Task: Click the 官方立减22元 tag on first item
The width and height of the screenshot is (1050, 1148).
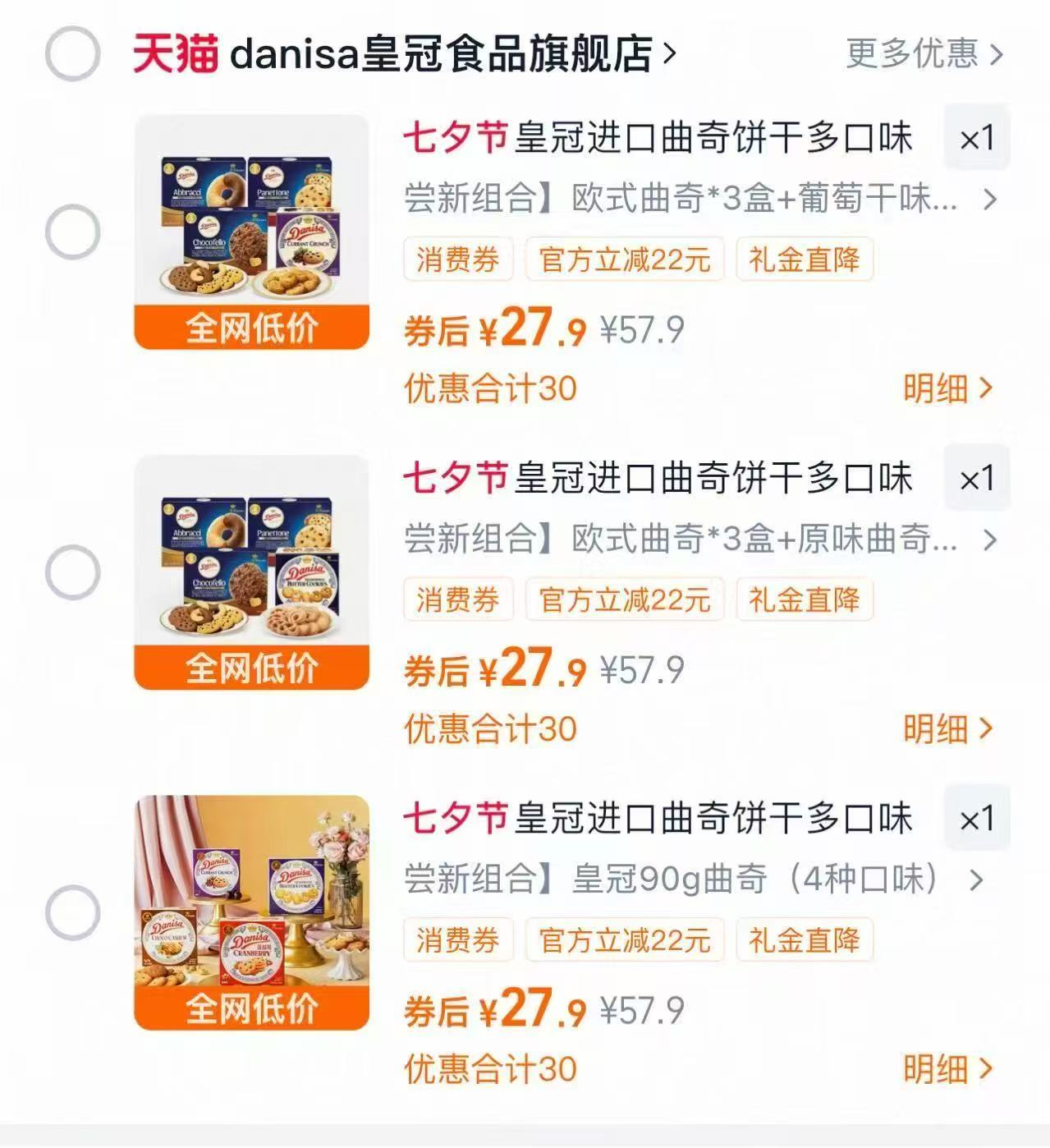Action: [x=626, y=261]
